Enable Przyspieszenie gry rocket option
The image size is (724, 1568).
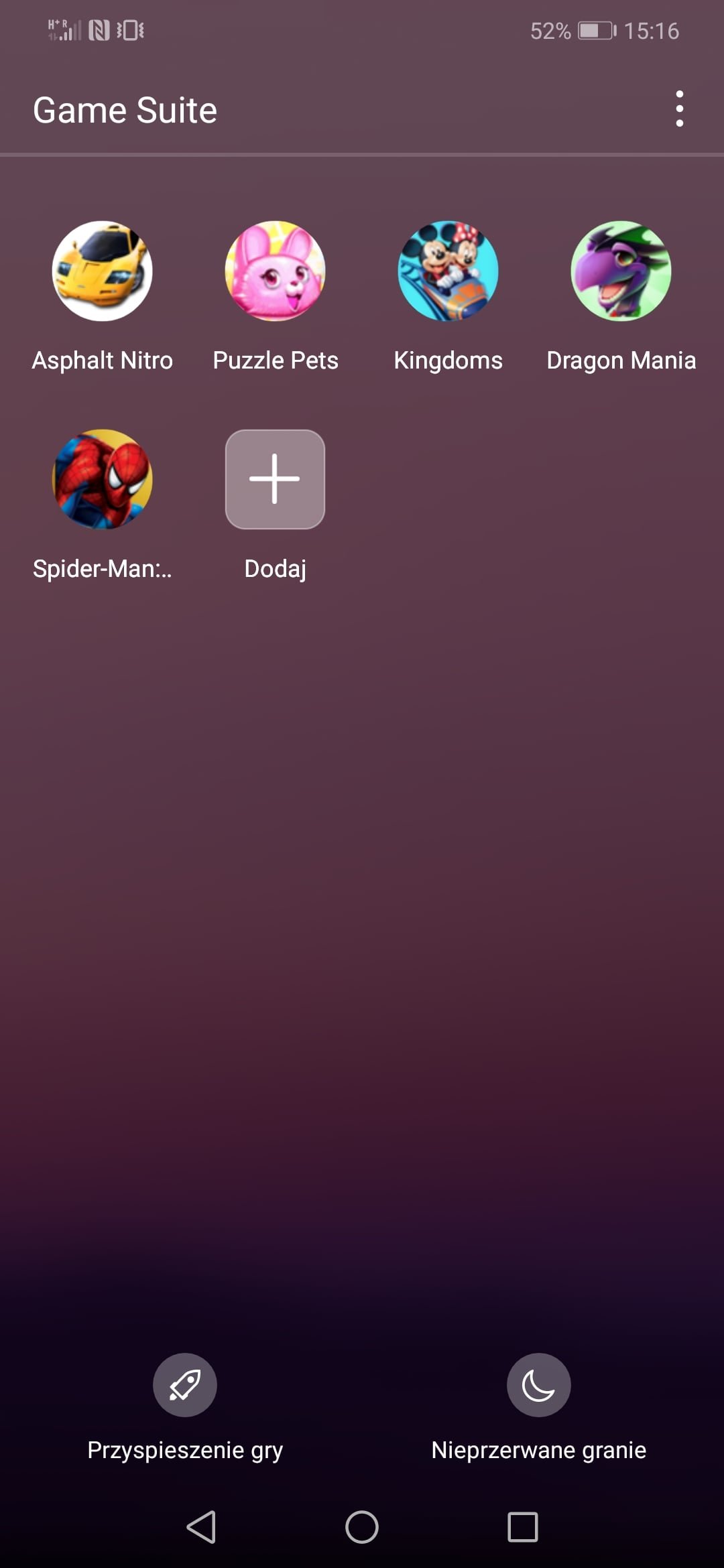pos(185,1384)
